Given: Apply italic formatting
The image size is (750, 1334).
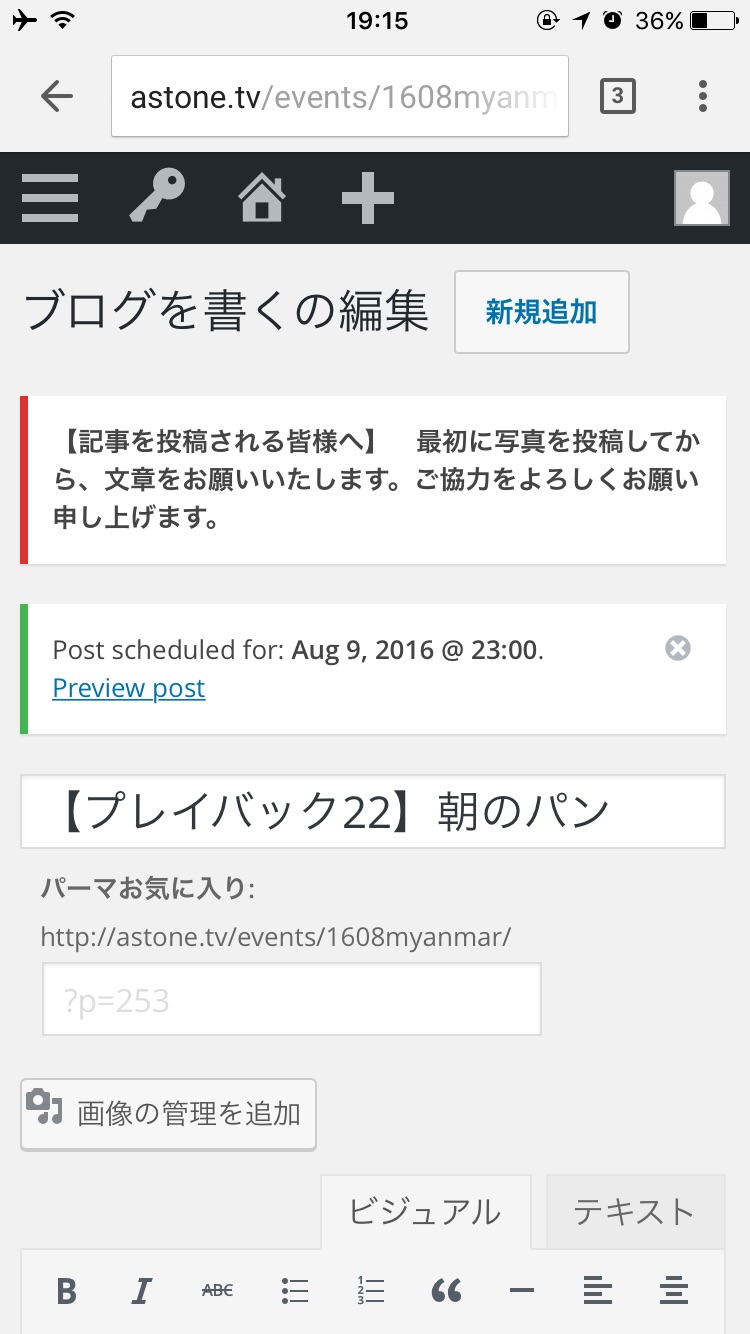Looking at the screenshot, I should point(141,1291).
